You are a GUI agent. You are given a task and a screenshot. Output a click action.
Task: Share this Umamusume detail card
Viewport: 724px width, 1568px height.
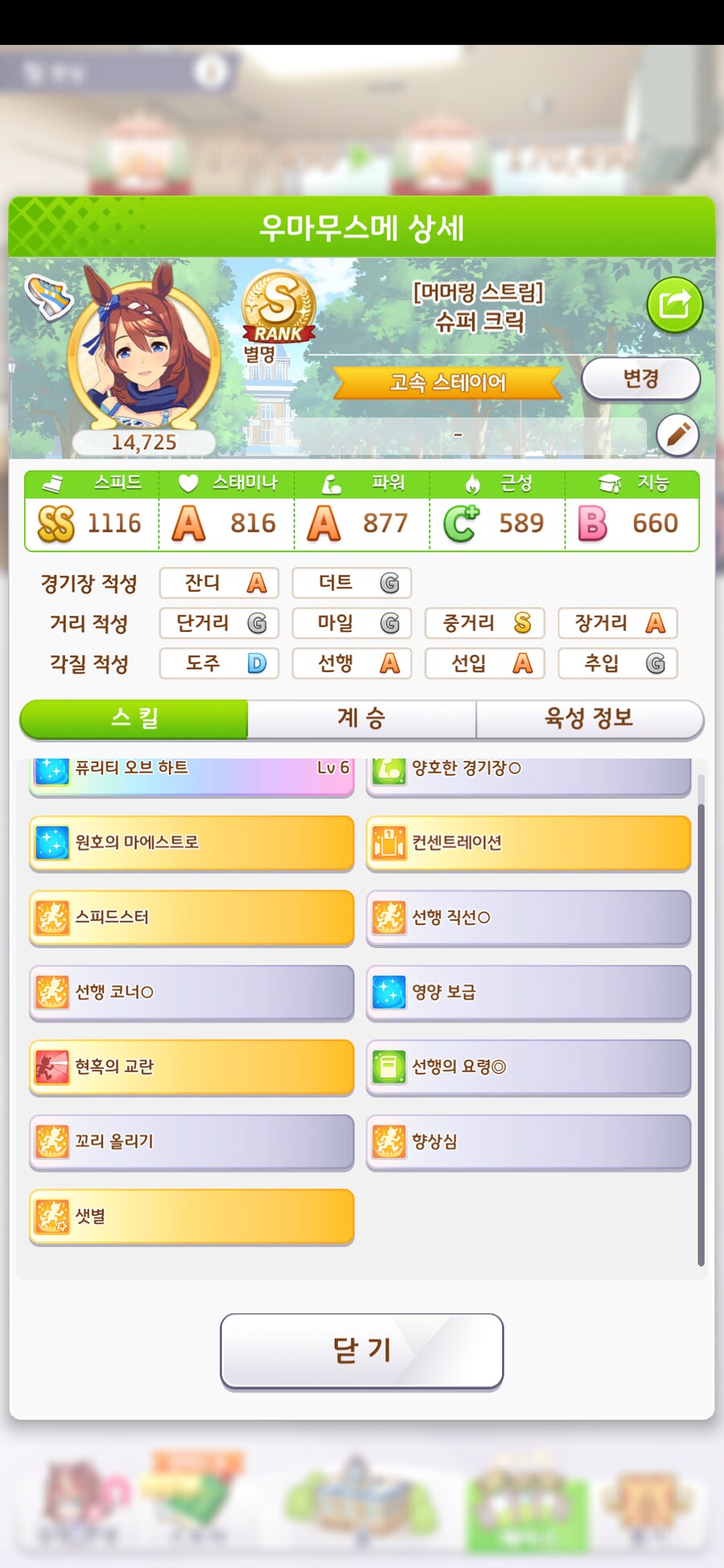674,305
